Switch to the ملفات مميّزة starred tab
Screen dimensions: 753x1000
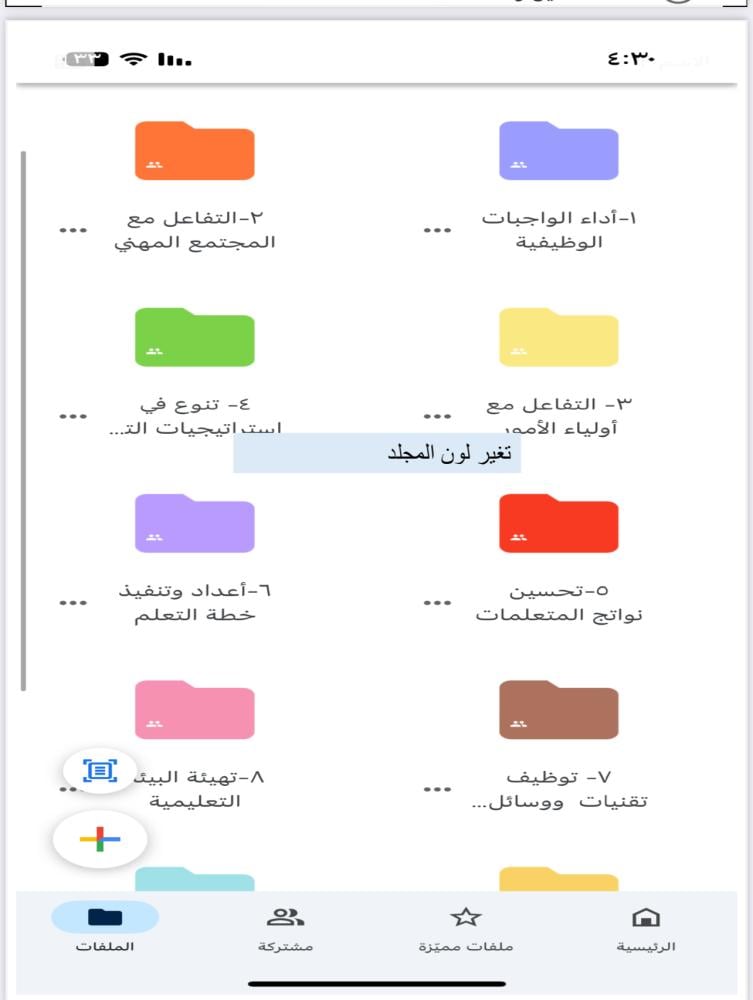click(466, 929)
